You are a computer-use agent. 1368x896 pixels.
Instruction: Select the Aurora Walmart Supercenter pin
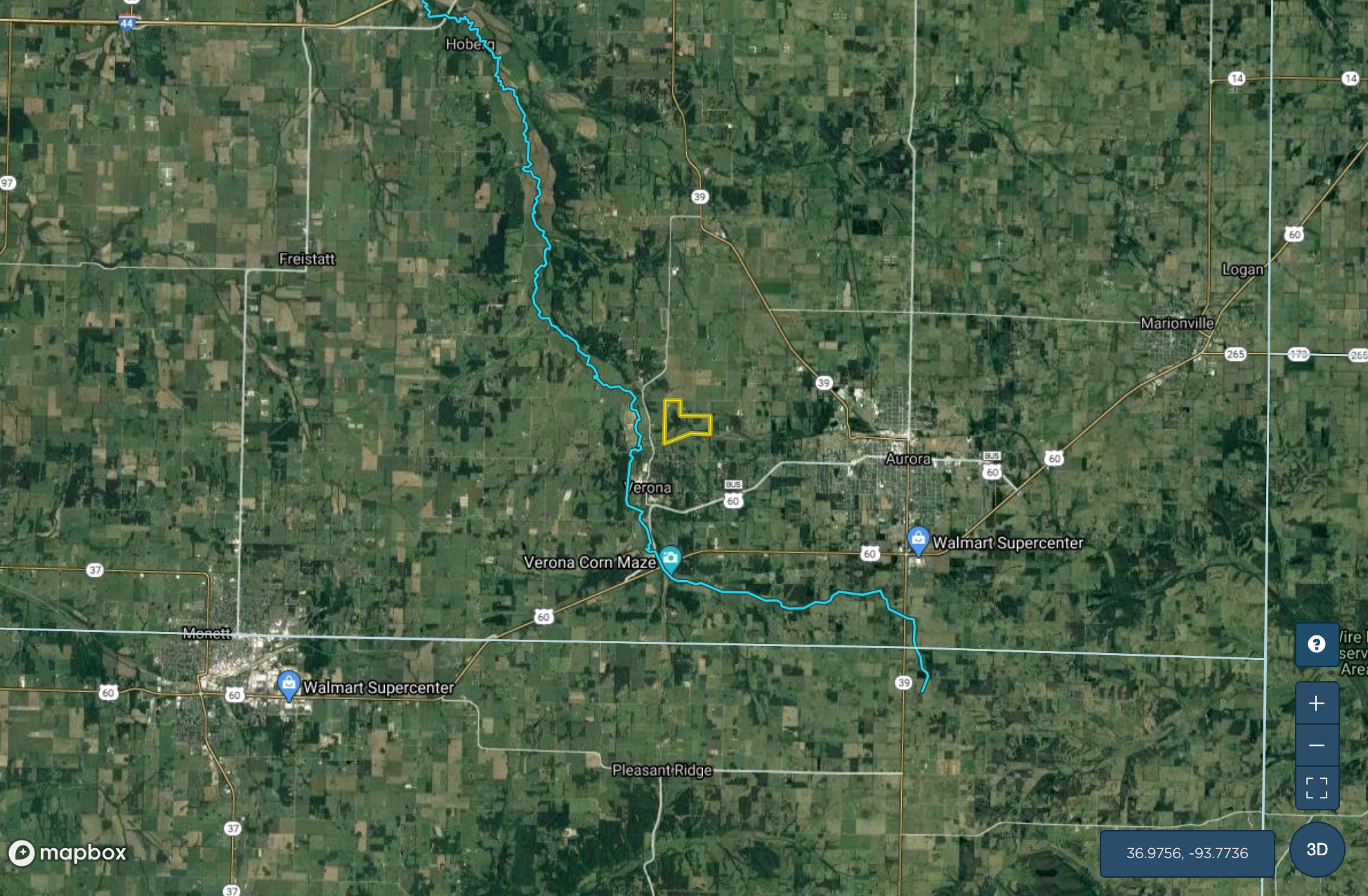point(918,541)
